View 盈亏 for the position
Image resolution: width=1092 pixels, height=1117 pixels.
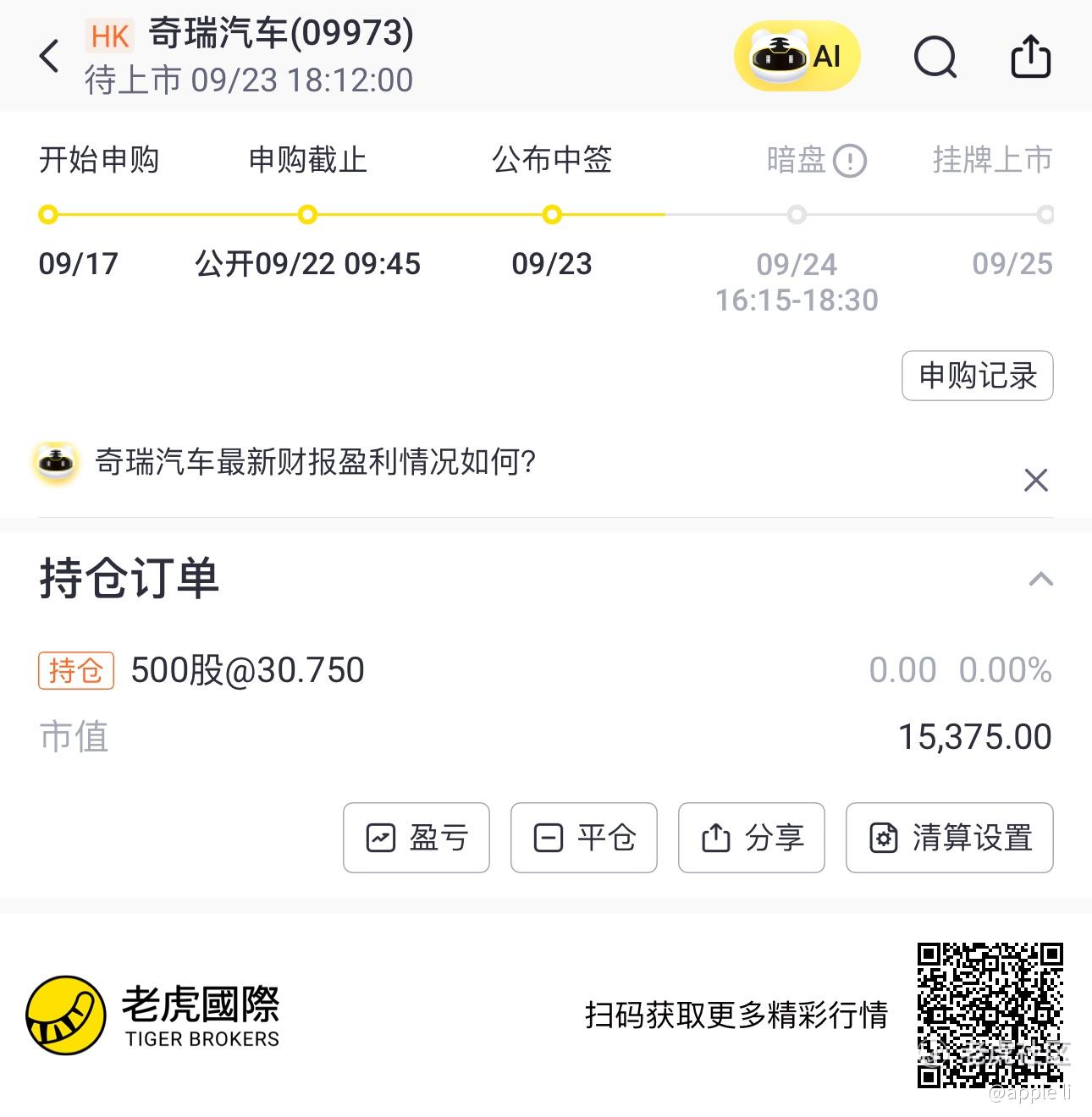[x=416, y=838]
